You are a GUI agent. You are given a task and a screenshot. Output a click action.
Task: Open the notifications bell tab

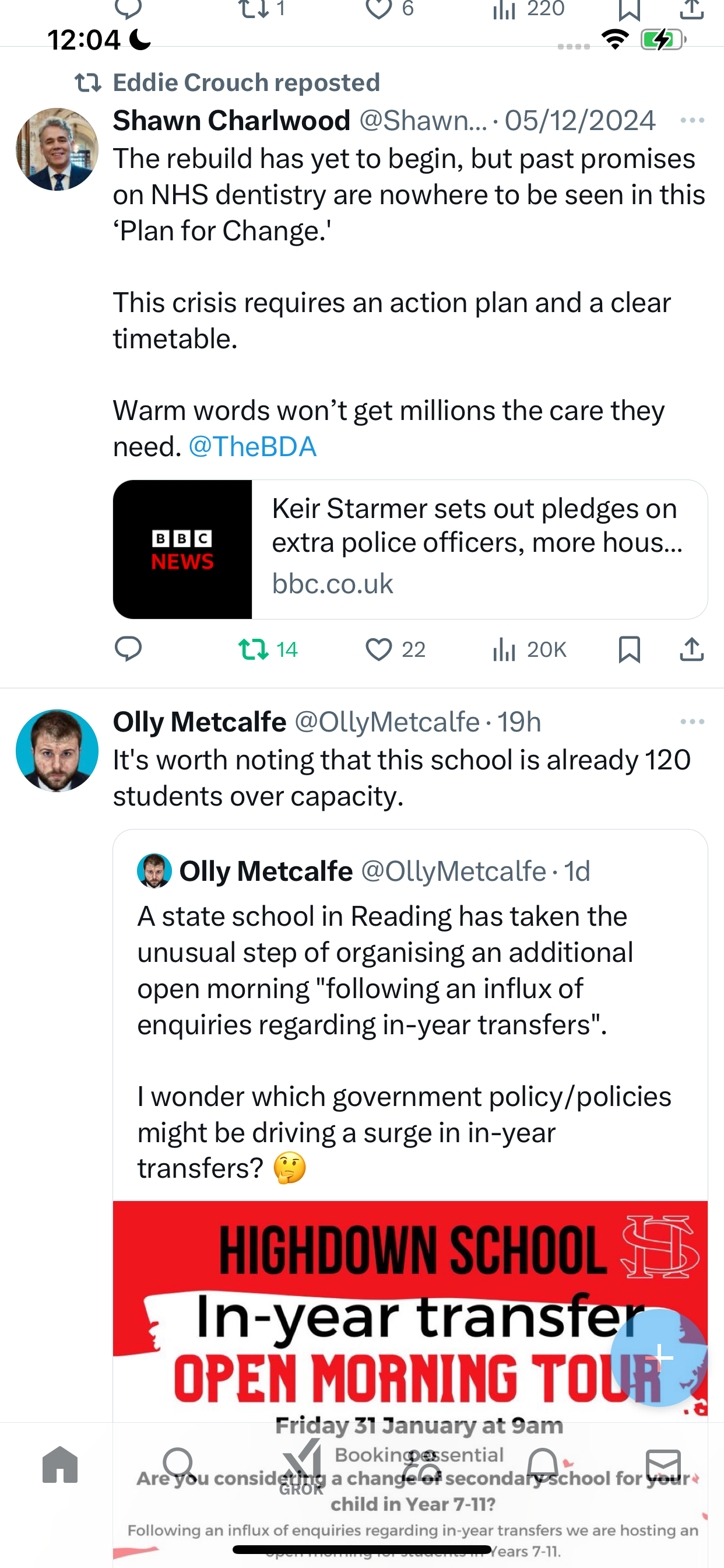click(x=543, y=1465)
